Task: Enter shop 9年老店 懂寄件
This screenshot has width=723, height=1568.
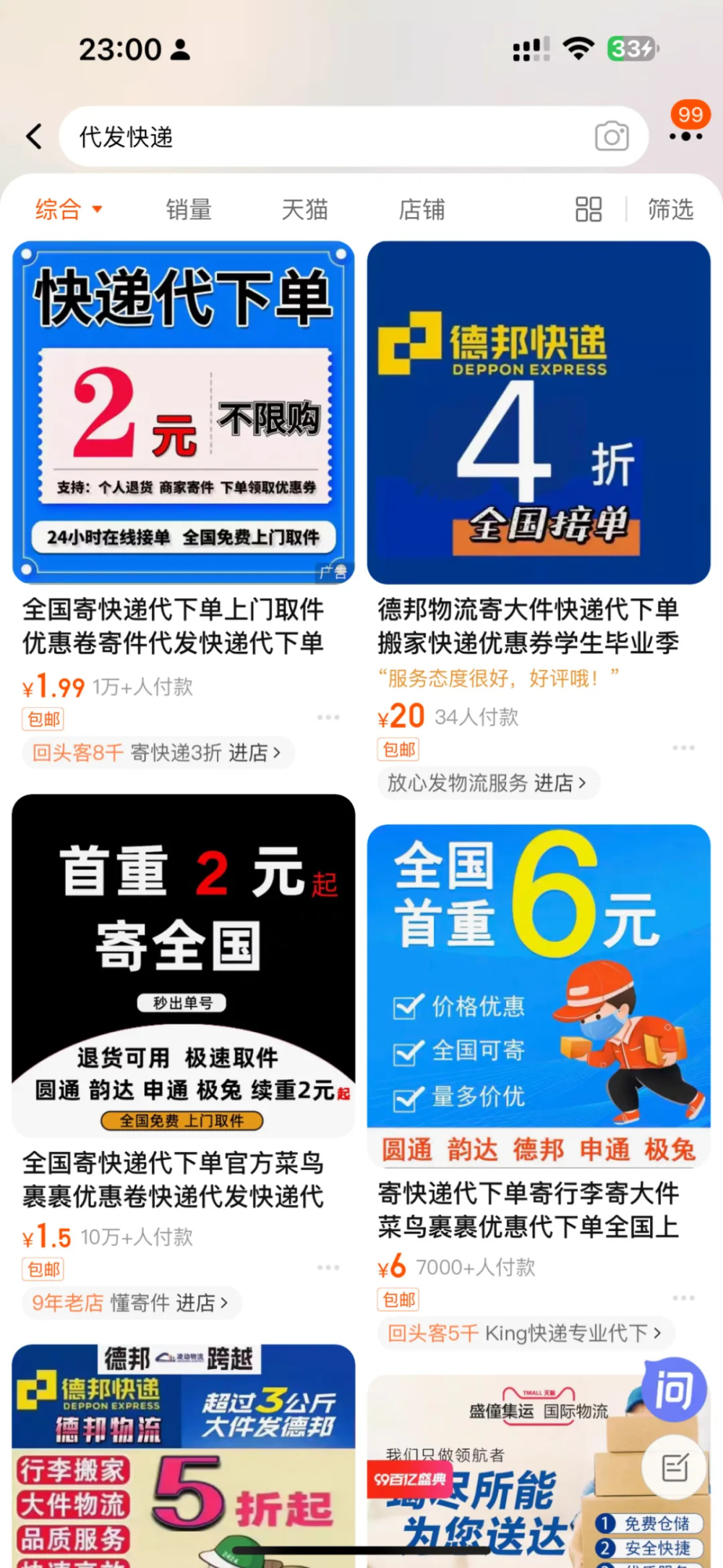Action: (x=130, y=1303)
